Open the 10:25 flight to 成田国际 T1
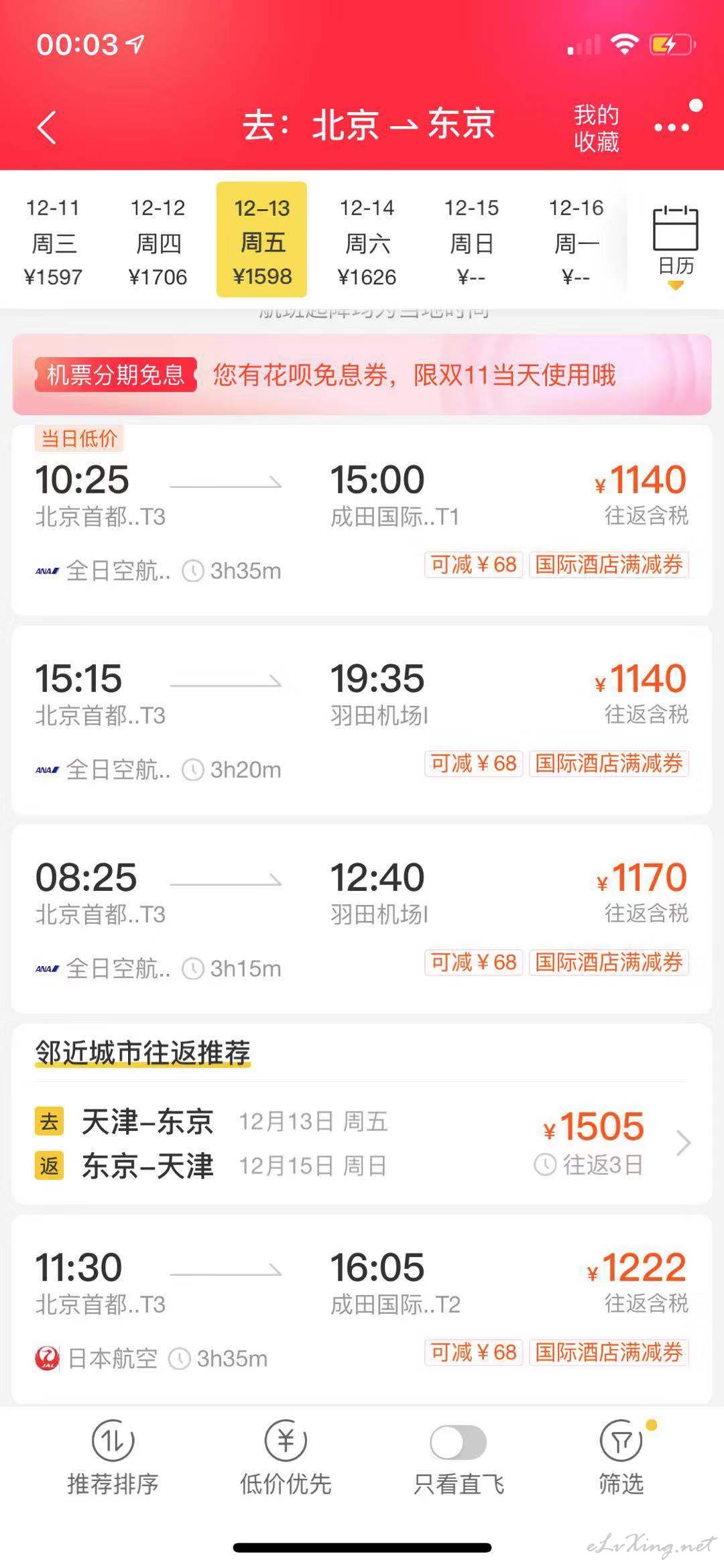This screenshot has height=1568, width=724. [362, 520]
